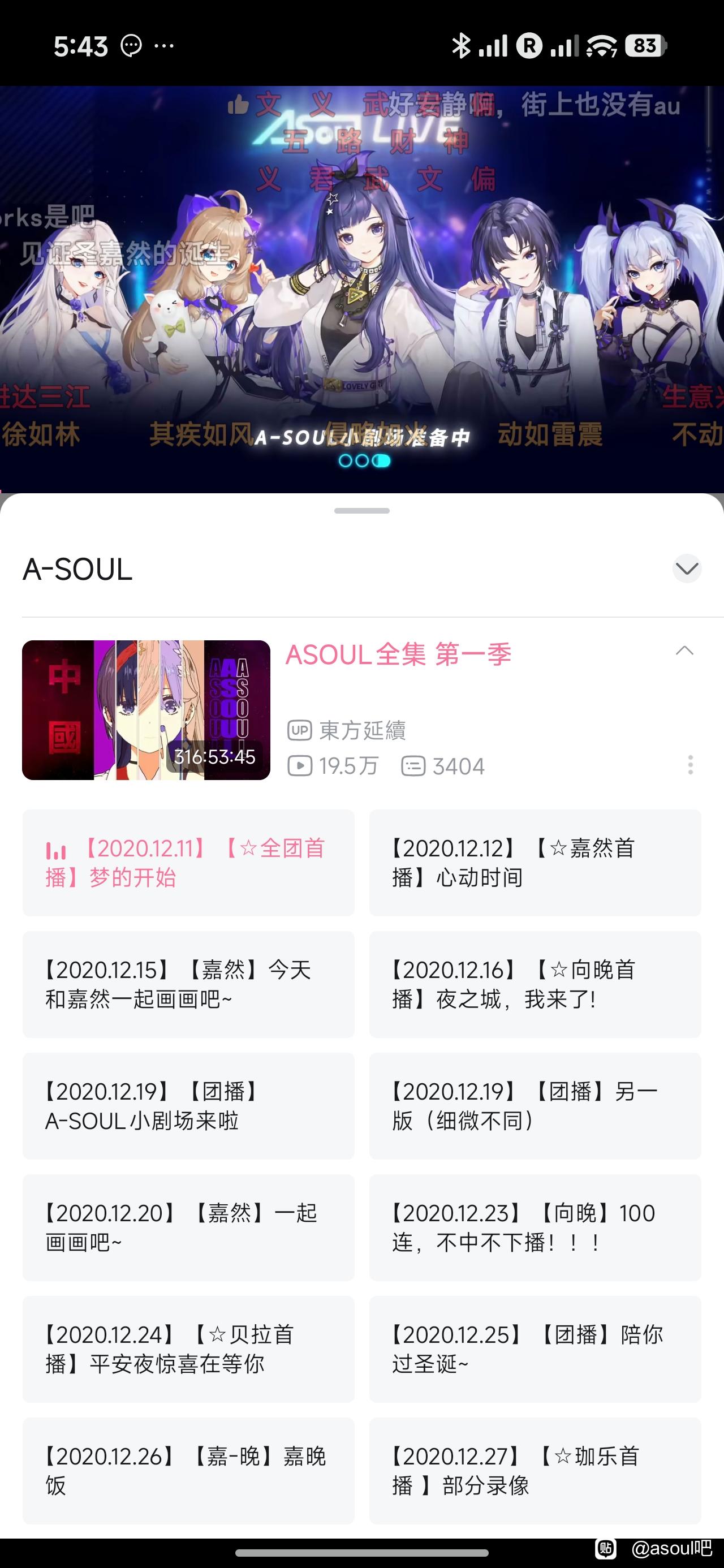Collapse the A-SOUL panel with down chevron
The height and width of the screenshot is (1568, 724).
pos(687,568)
